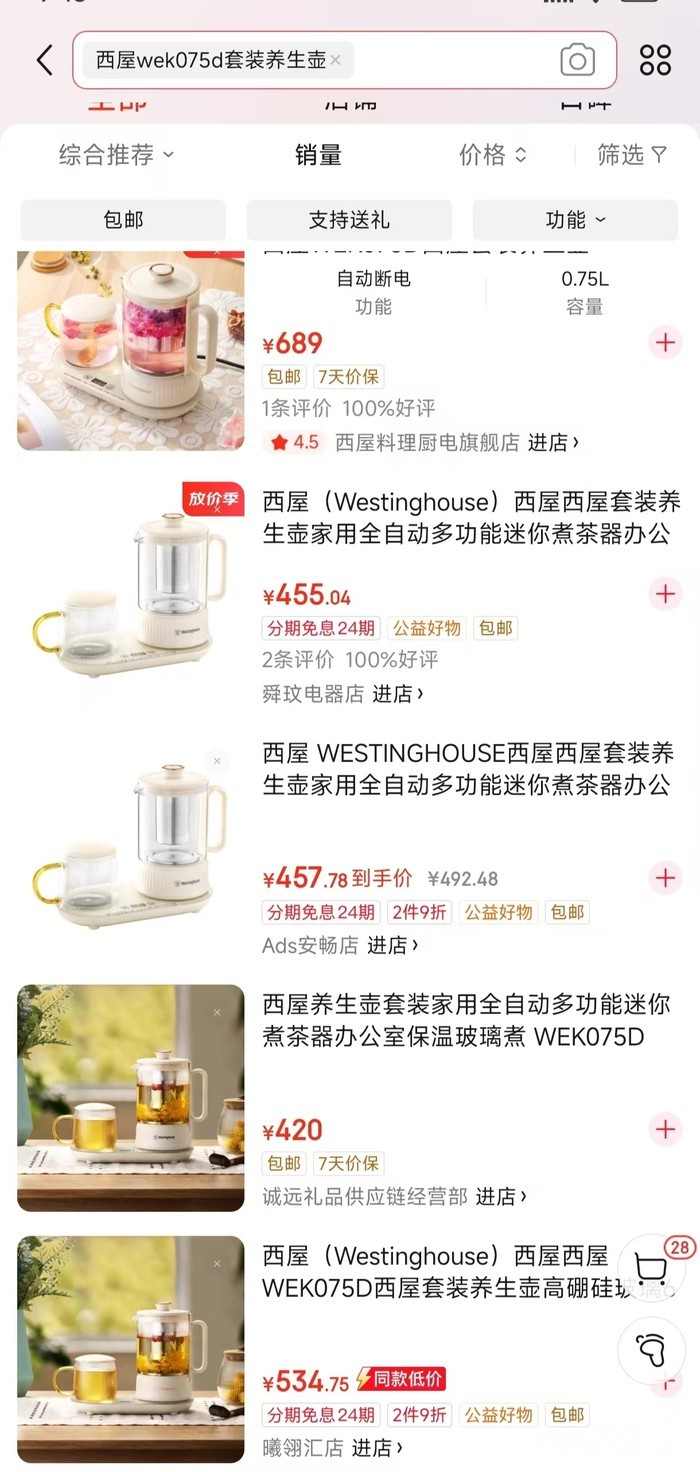Enter 舜玟电器店 store
700x1472 pixels.
(x=342, y=693)
